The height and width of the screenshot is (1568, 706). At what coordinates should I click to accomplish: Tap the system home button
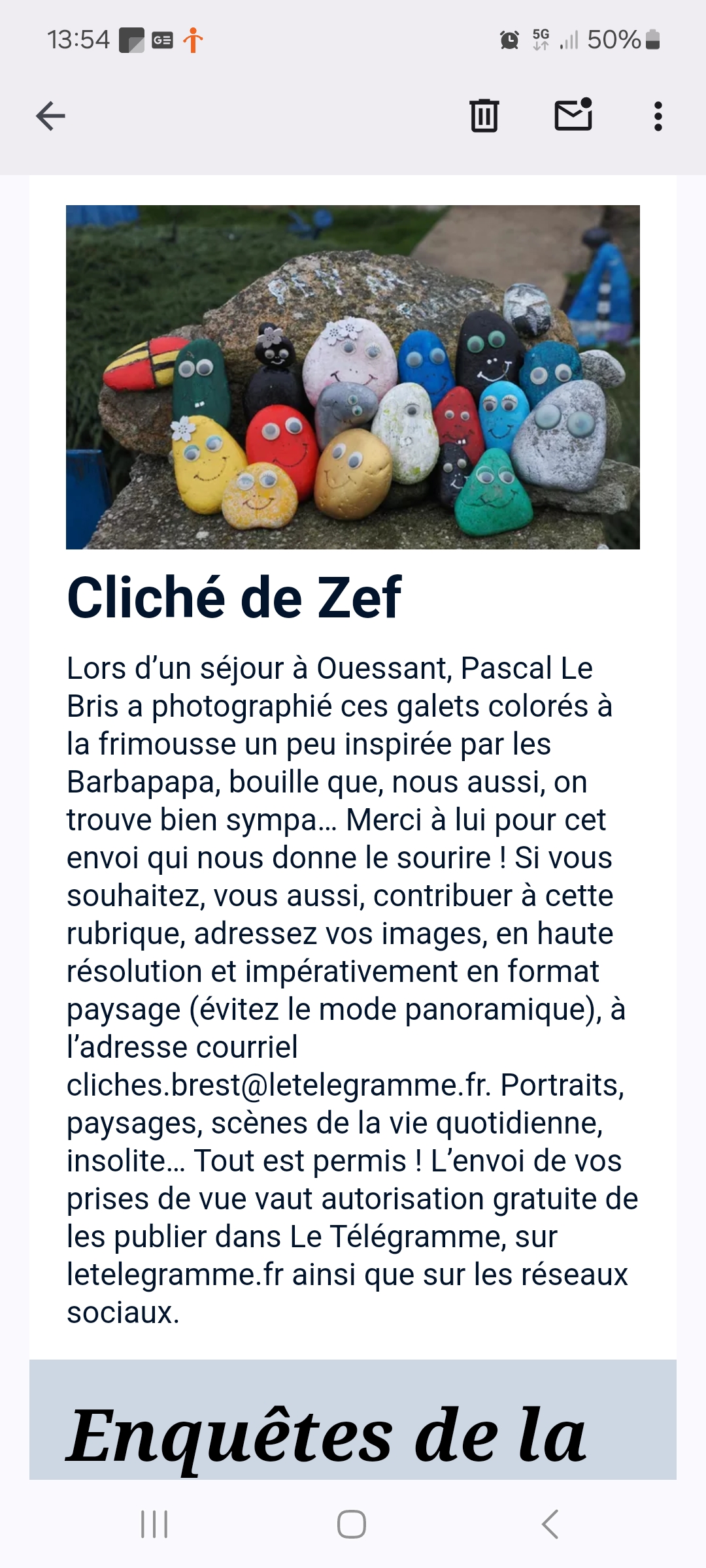tap(352, 1524)
